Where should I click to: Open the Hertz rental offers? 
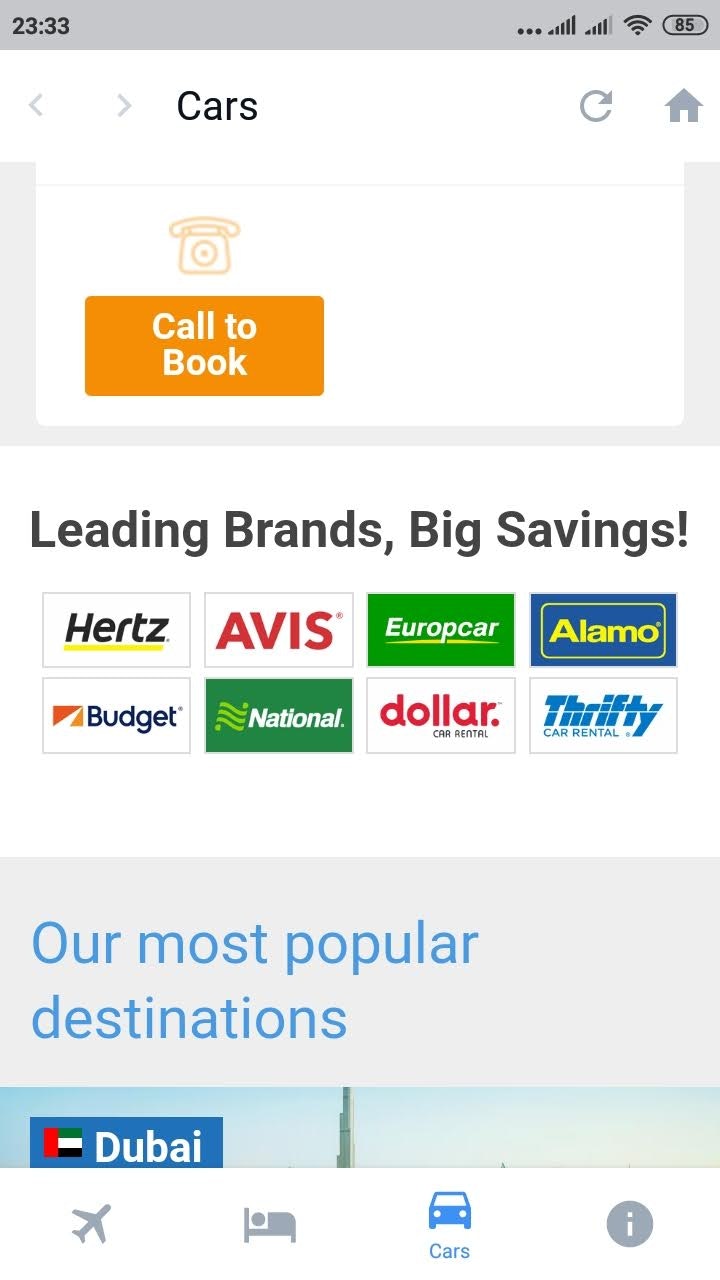(116, 629)
